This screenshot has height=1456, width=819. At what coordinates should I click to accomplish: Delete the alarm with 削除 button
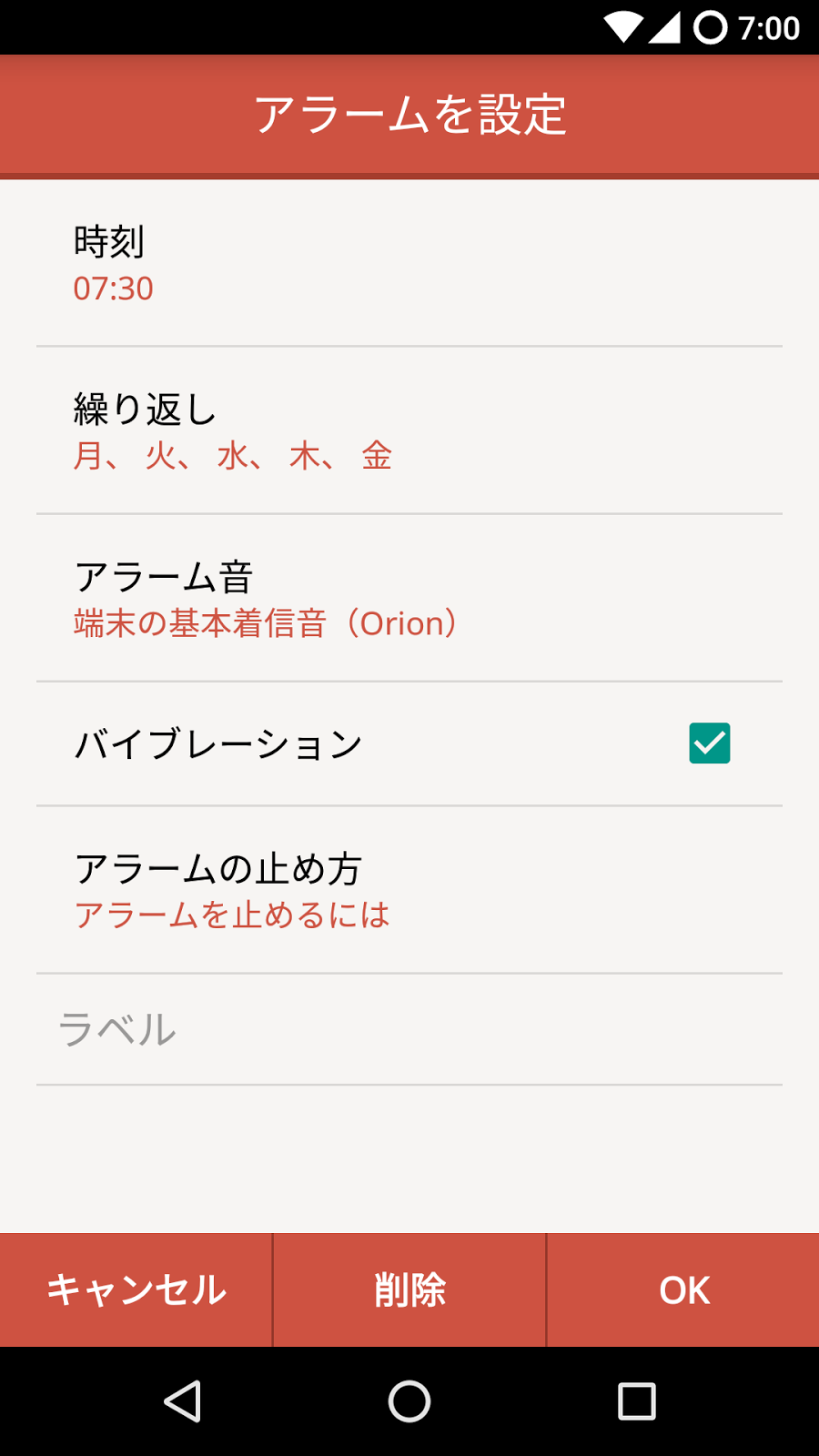click(409, 1290)
